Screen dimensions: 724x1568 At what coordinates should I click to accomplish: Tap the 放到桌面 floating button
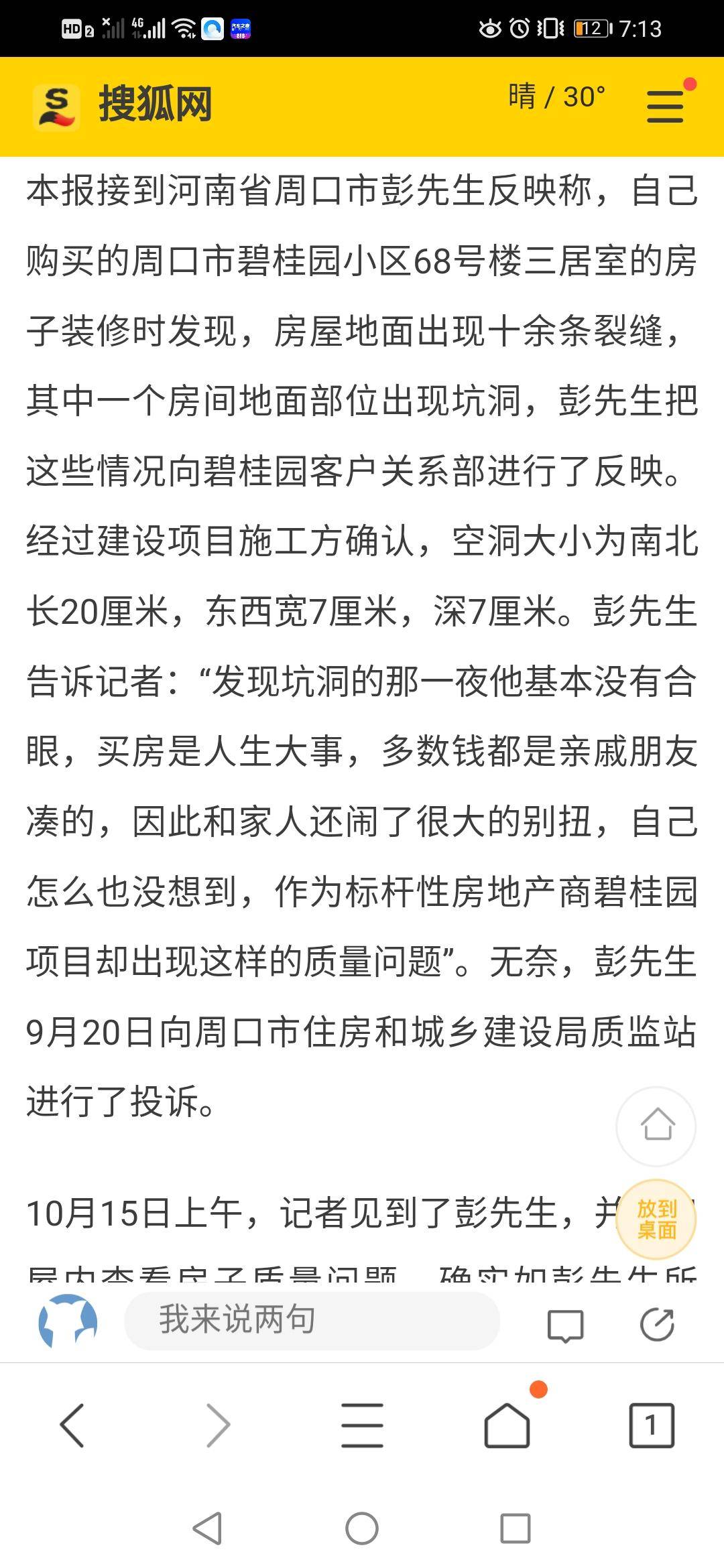[x=656, y=1219]
